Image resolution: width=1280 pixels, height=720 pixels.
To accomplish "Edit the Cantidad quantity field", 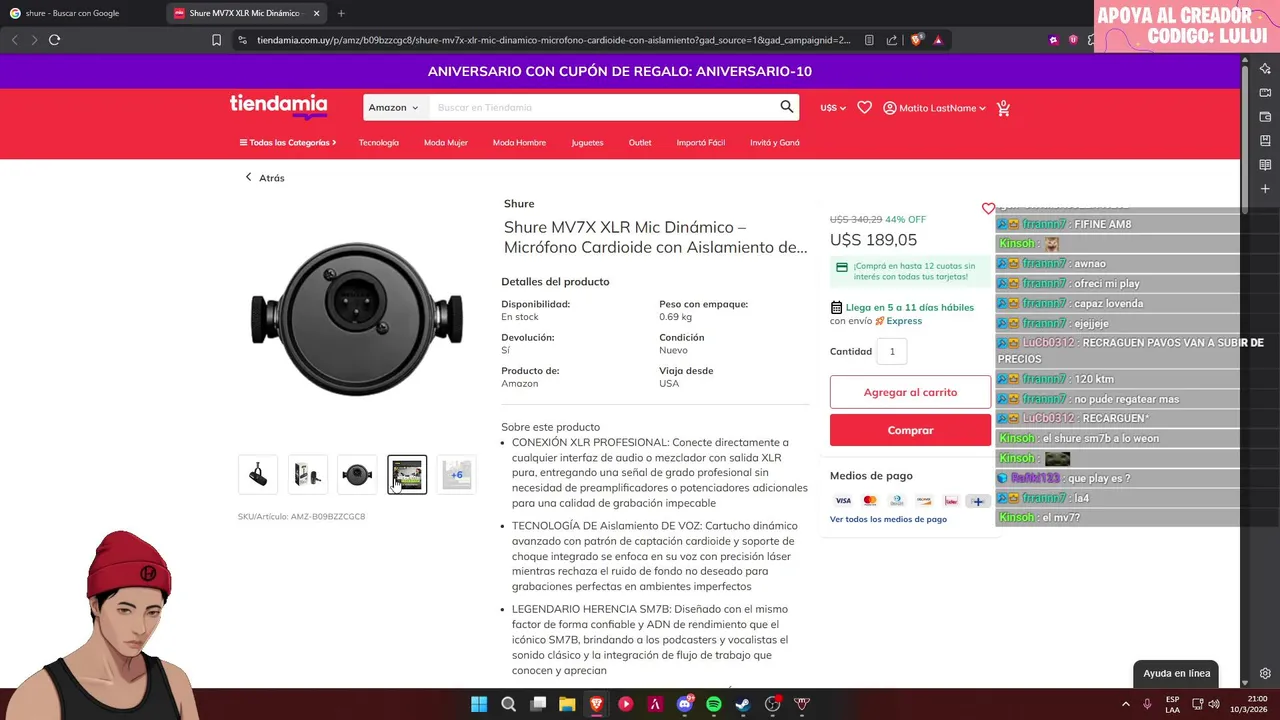I will point(892,351).
